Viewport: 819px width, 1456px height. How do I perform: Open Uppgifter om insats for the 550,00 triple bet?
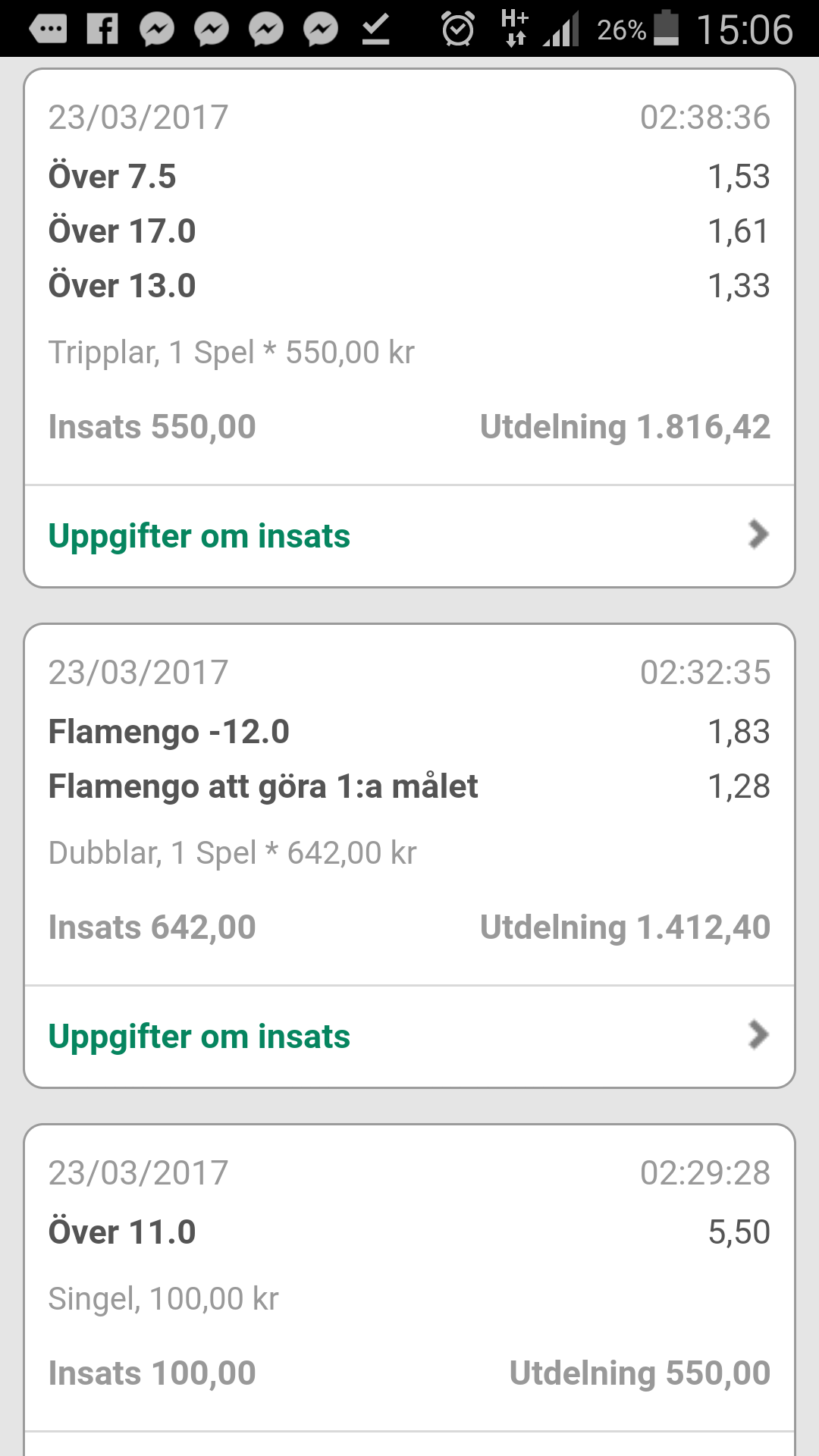pos(409,535)
